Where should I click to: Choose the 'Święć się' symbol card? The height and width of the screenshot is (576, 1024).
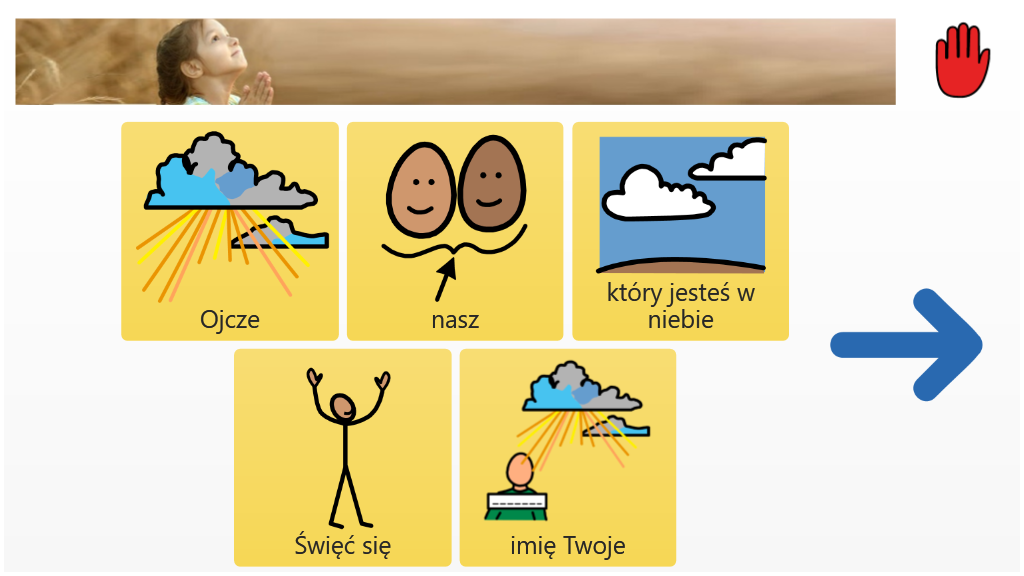(x=343, y=457)
